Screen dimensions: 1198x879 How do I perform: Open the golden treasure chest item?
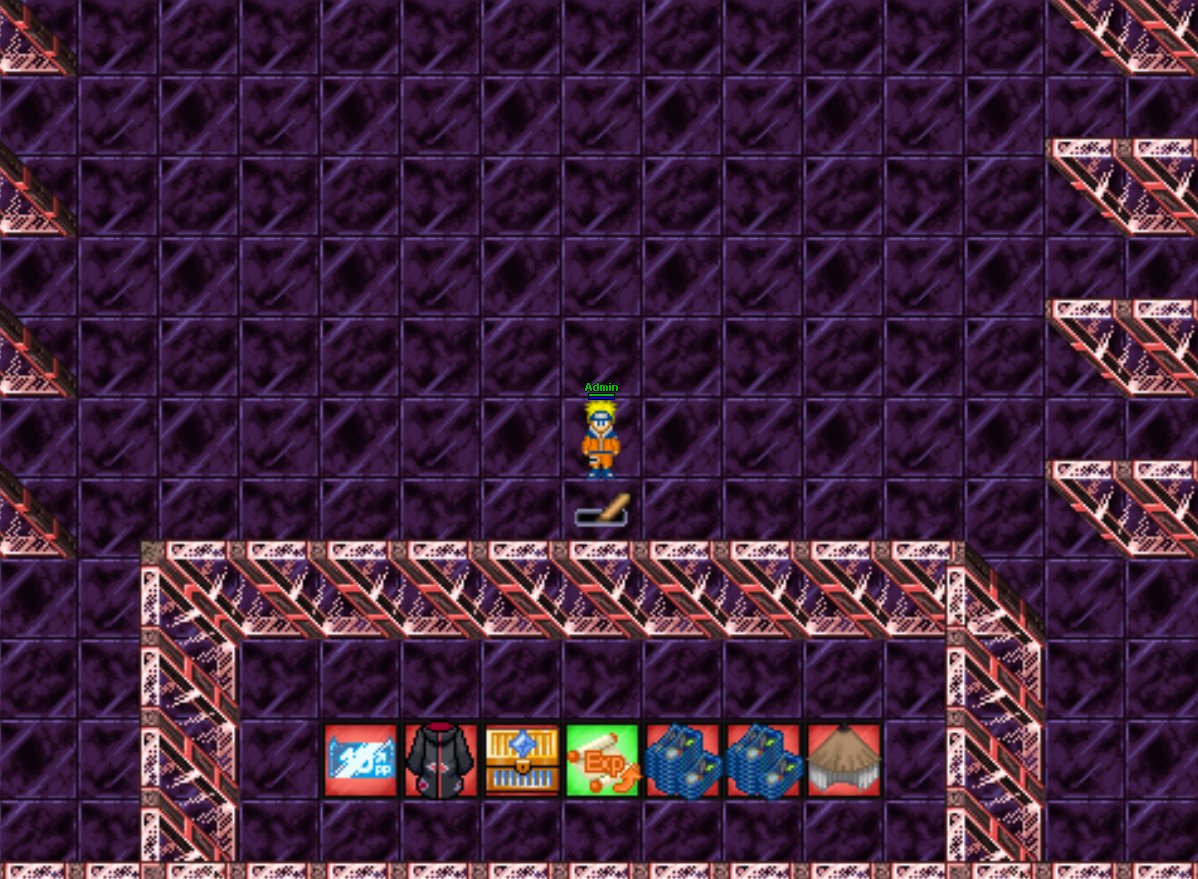pos(522,761)
